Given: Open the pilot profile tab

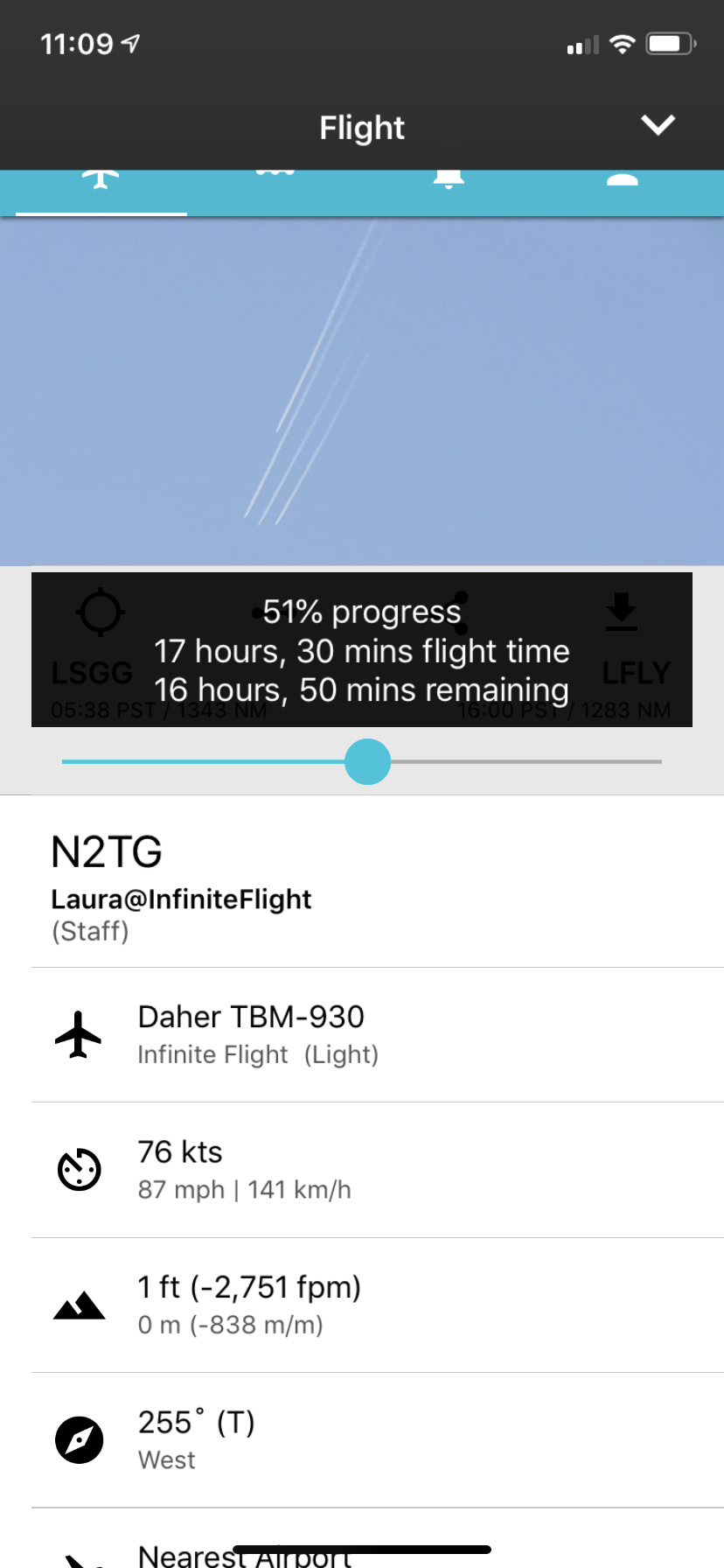Looking at the screenshot, I should click(x=622, y=179).
